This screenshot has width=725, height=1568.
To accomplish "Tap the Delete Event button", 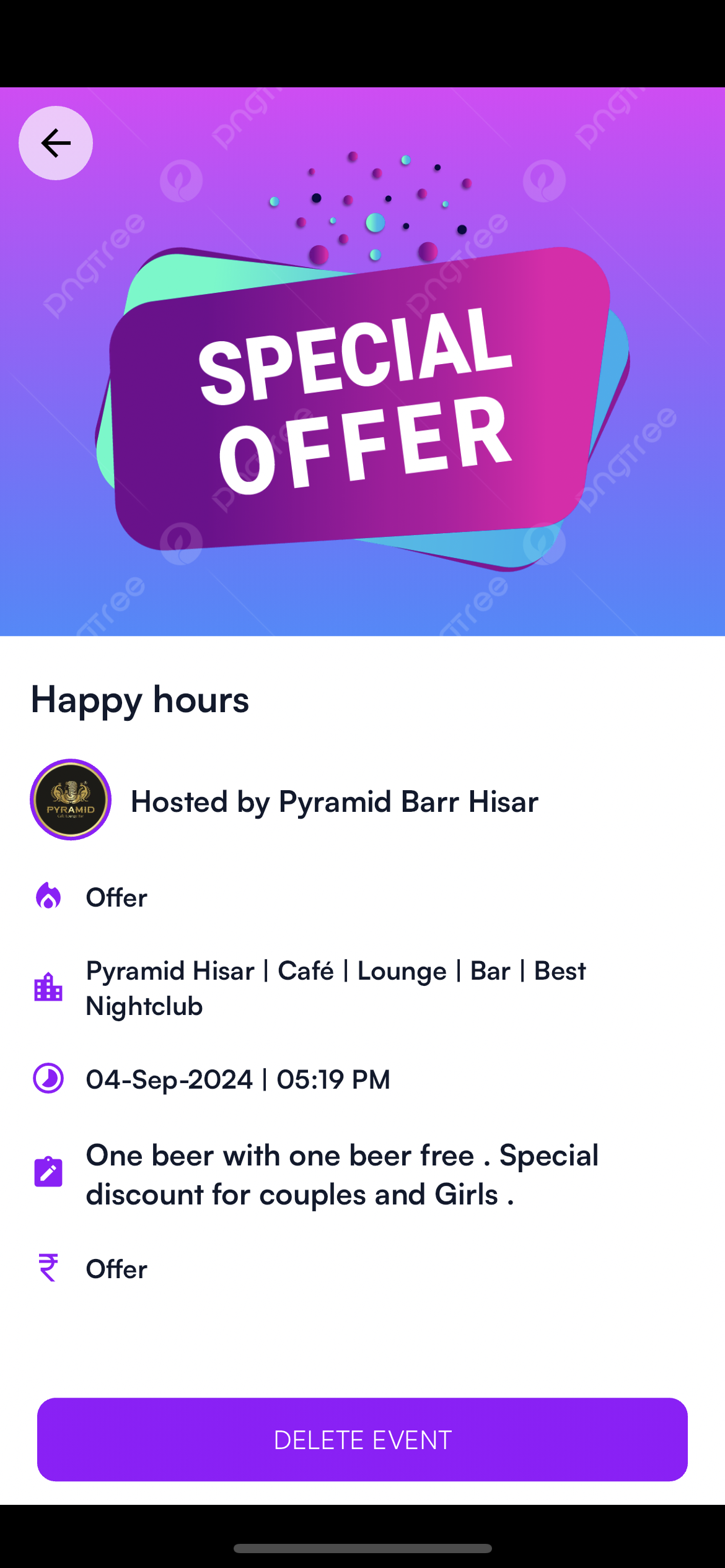I will point(362,1439).
